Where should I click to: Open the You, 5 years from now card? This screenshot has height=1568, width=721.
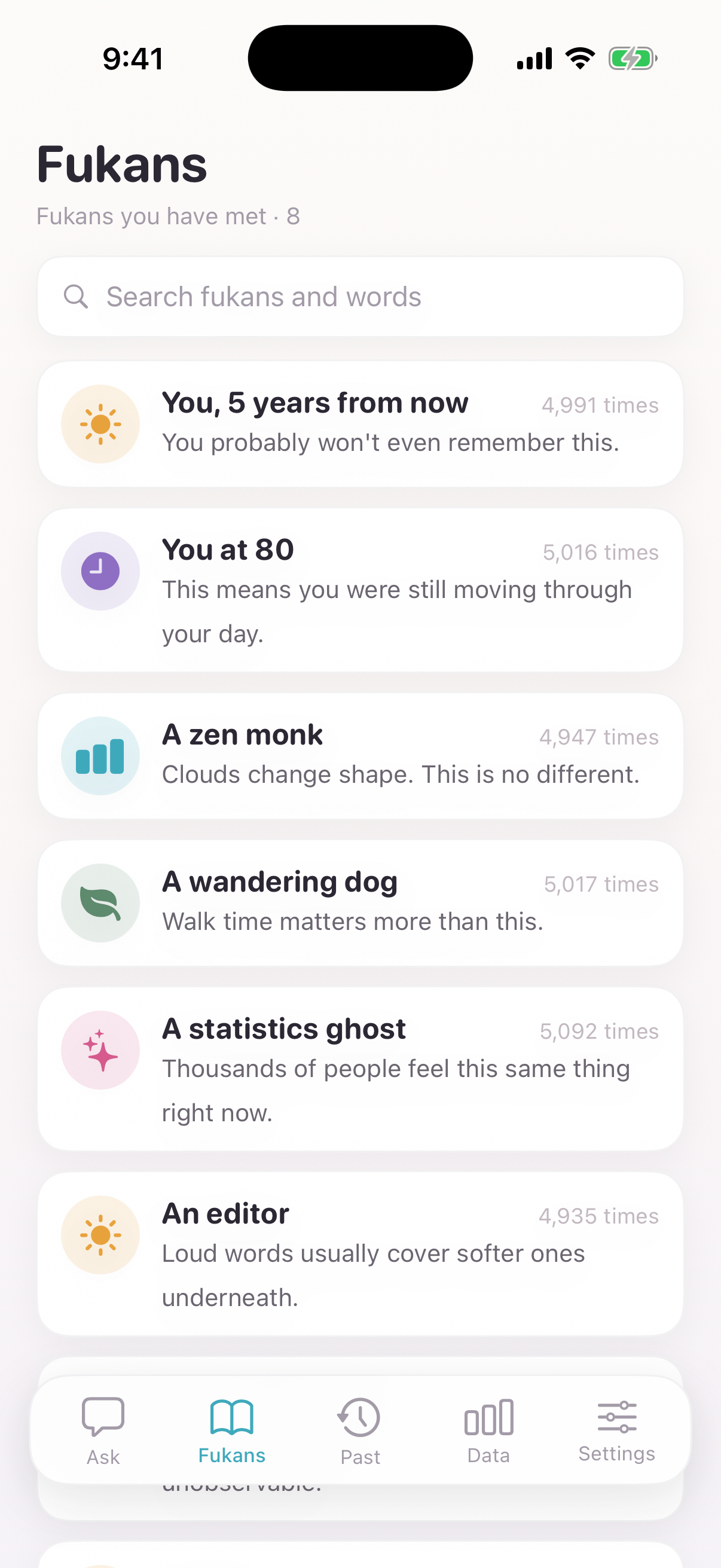[360, 423]
